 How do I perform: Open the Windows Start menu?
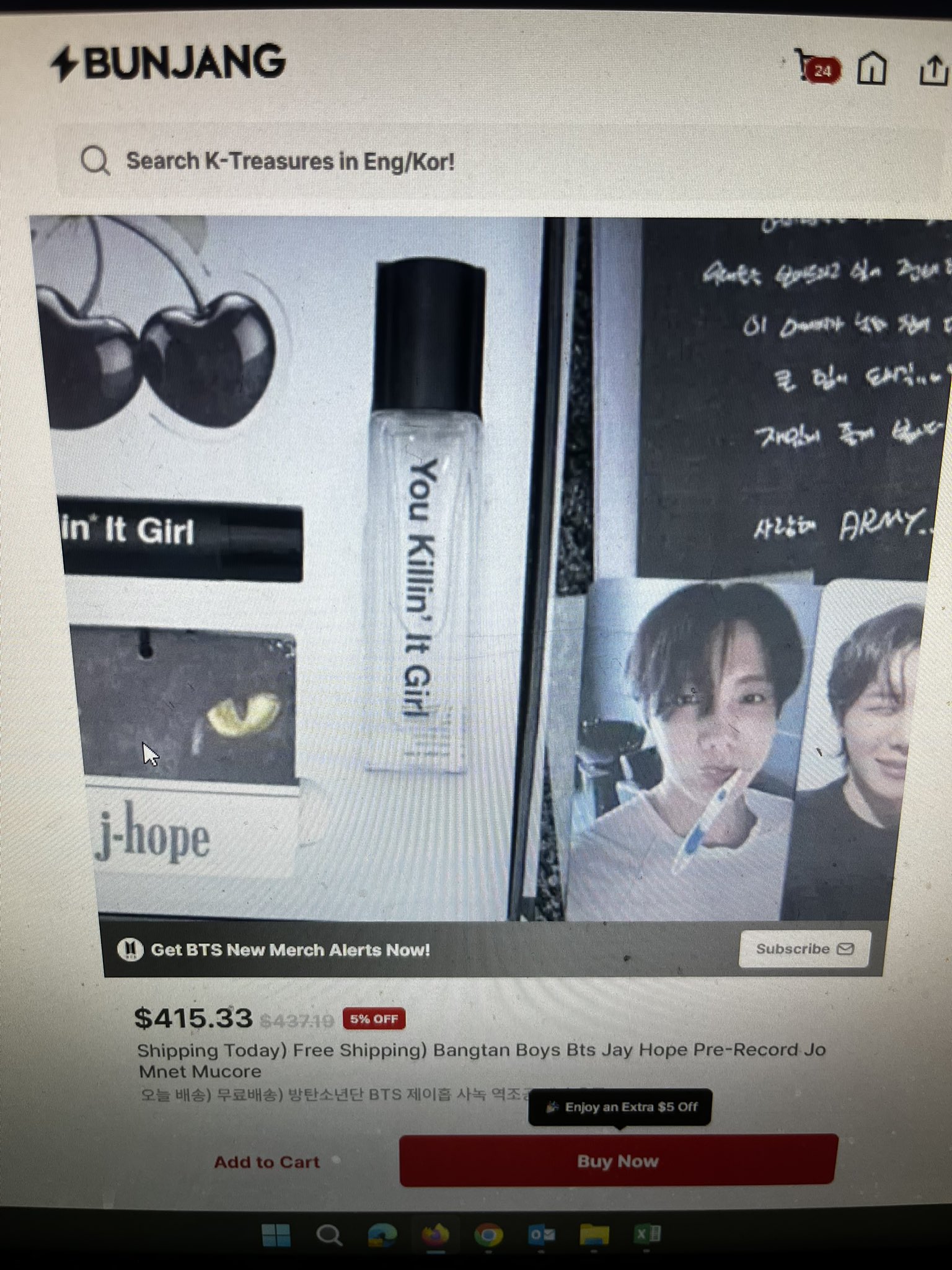click(276, 1235)
